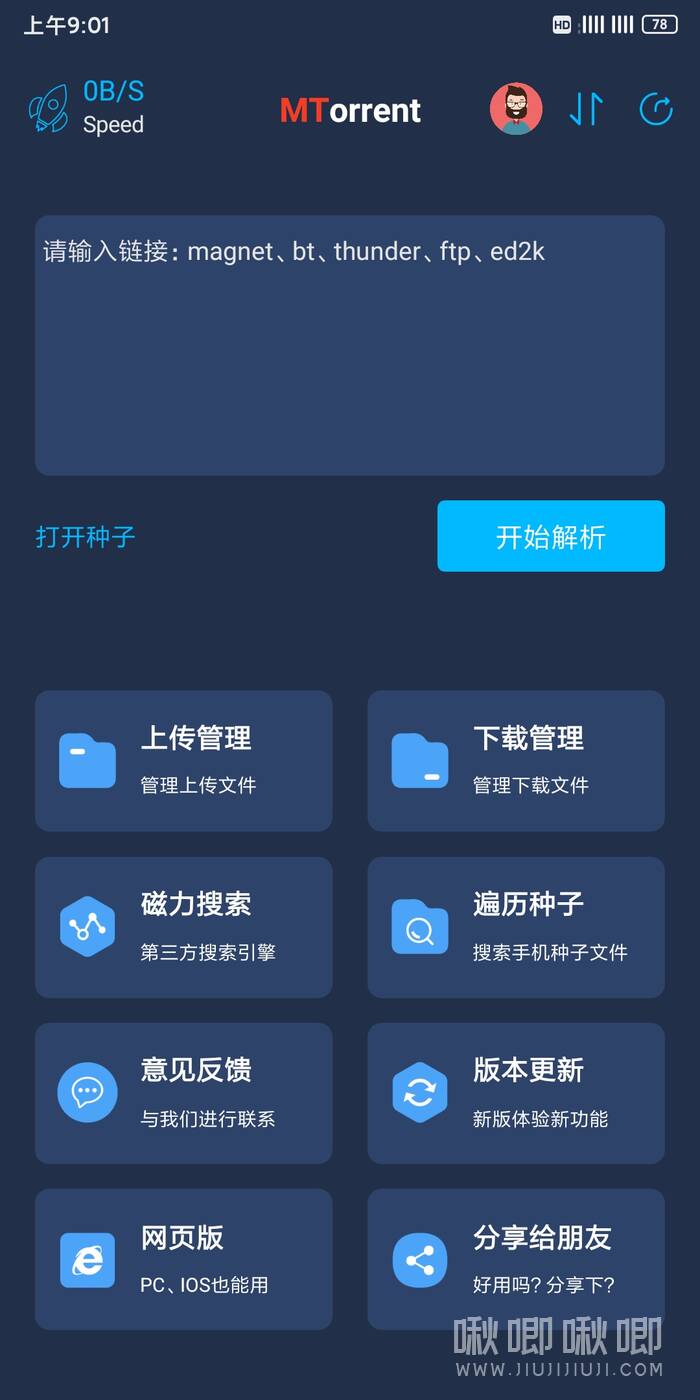Viewport: 700px width, 1400px height.
Task: Open the 网页版 web version card
Action: point(184,1259)
